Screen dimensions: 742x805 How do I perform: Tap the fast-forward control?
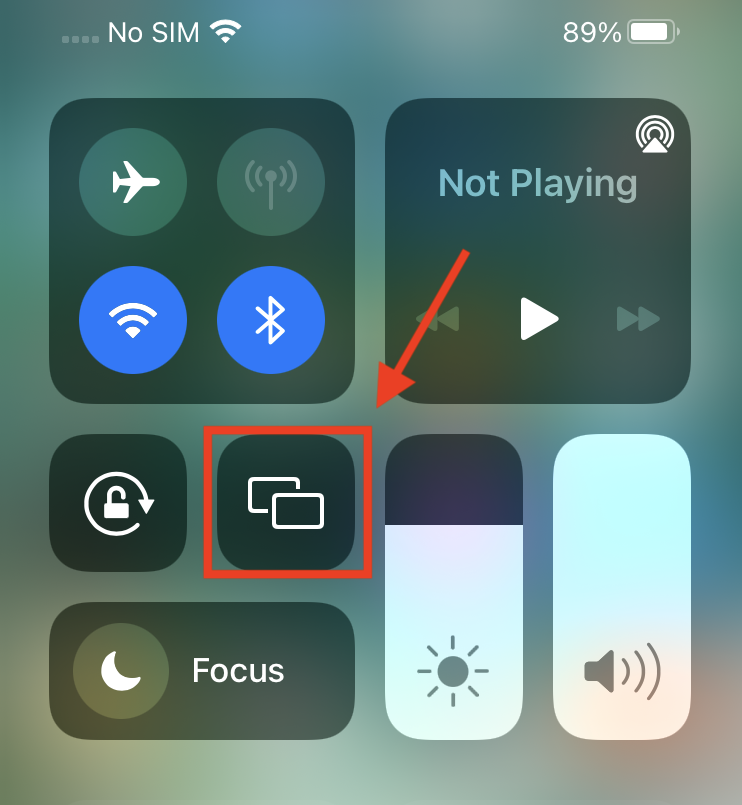(638, 320)
